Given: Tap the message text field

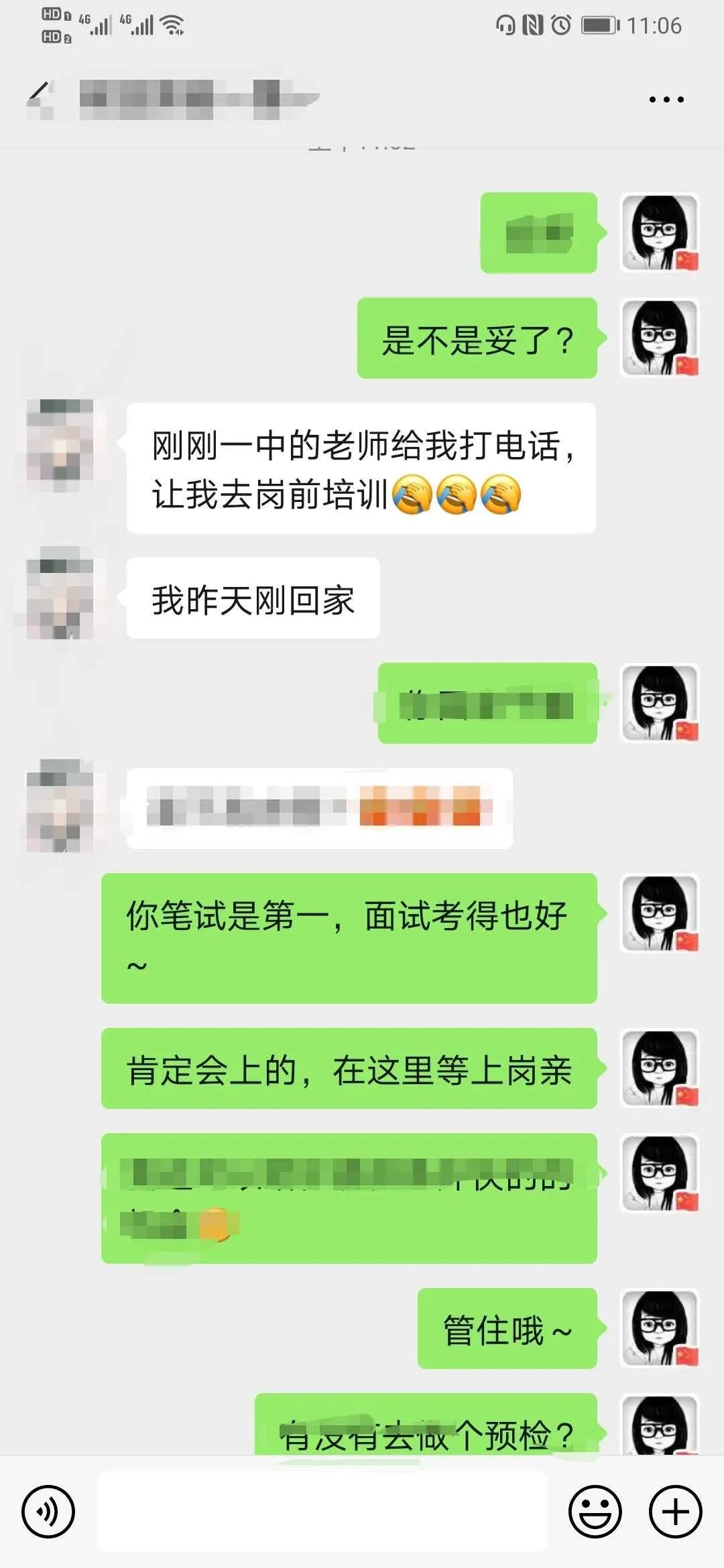Looking at the screenshot, I should (x=322, y=1512).
